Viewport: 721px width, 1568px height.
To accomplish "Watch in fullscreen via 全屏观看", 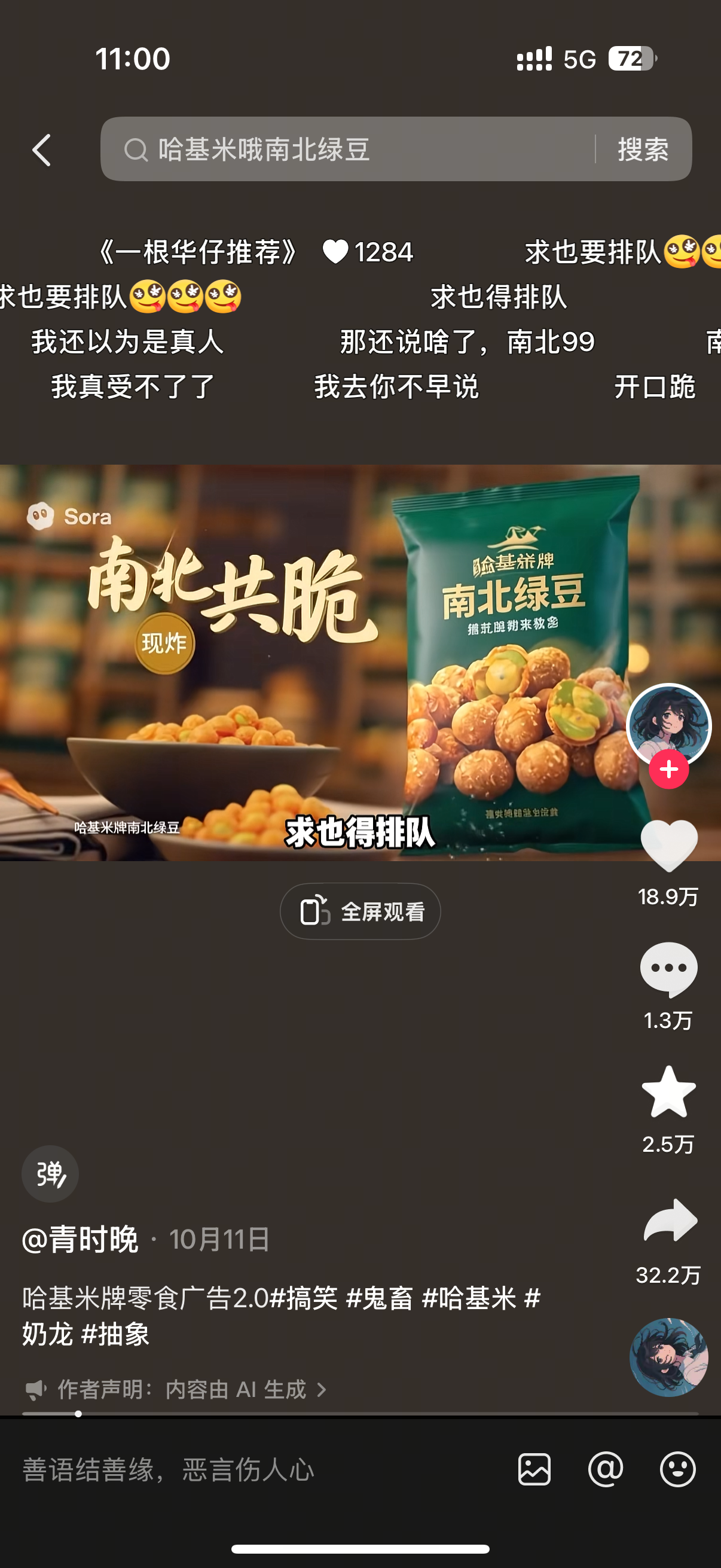I will click(x=360, y=911).
